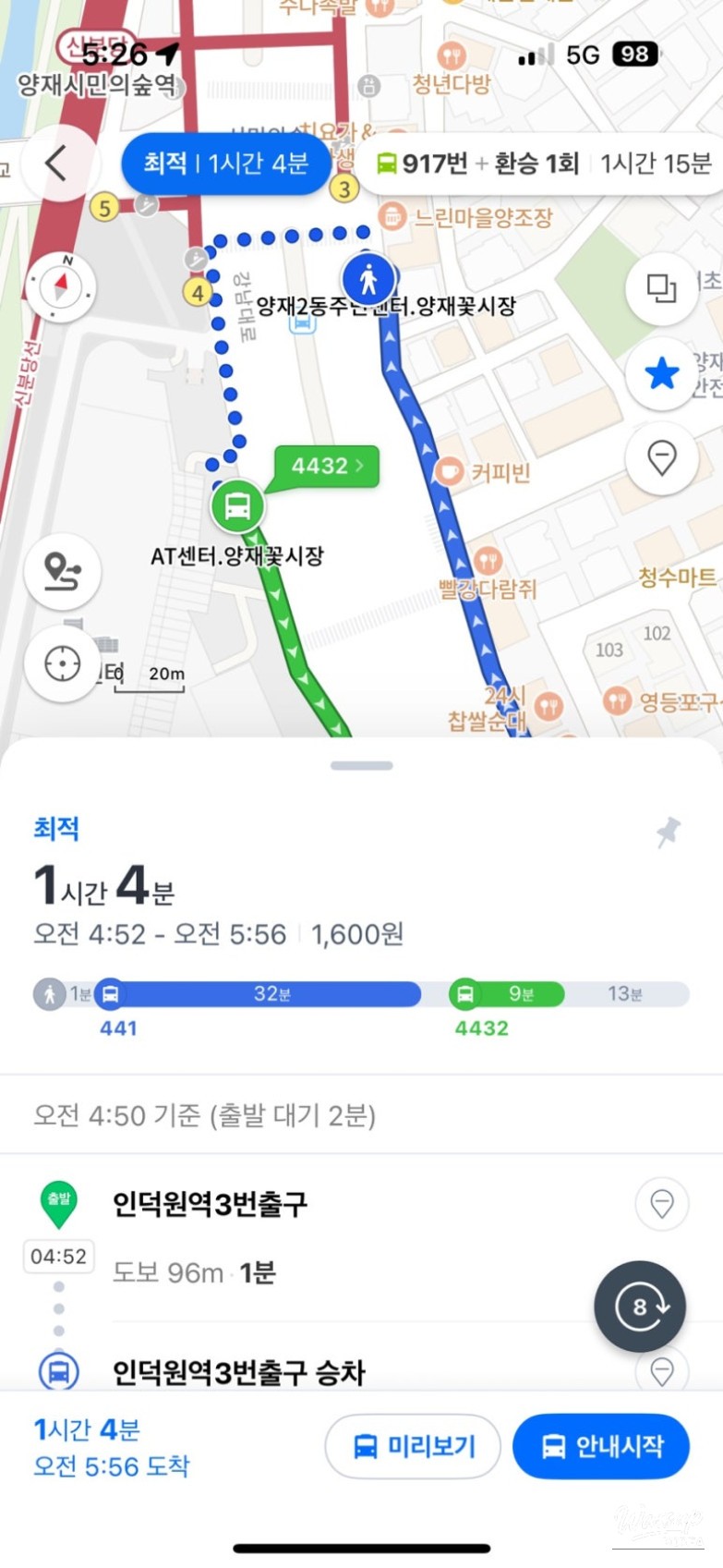Refresh route with the circular 8 button
The width and height of the screenshot is (723, 1568).
pos(640,1307)
